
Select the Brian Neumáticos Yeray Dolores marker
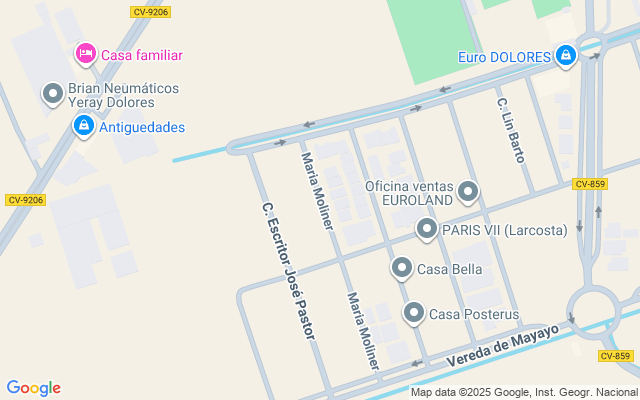[53, 94]
